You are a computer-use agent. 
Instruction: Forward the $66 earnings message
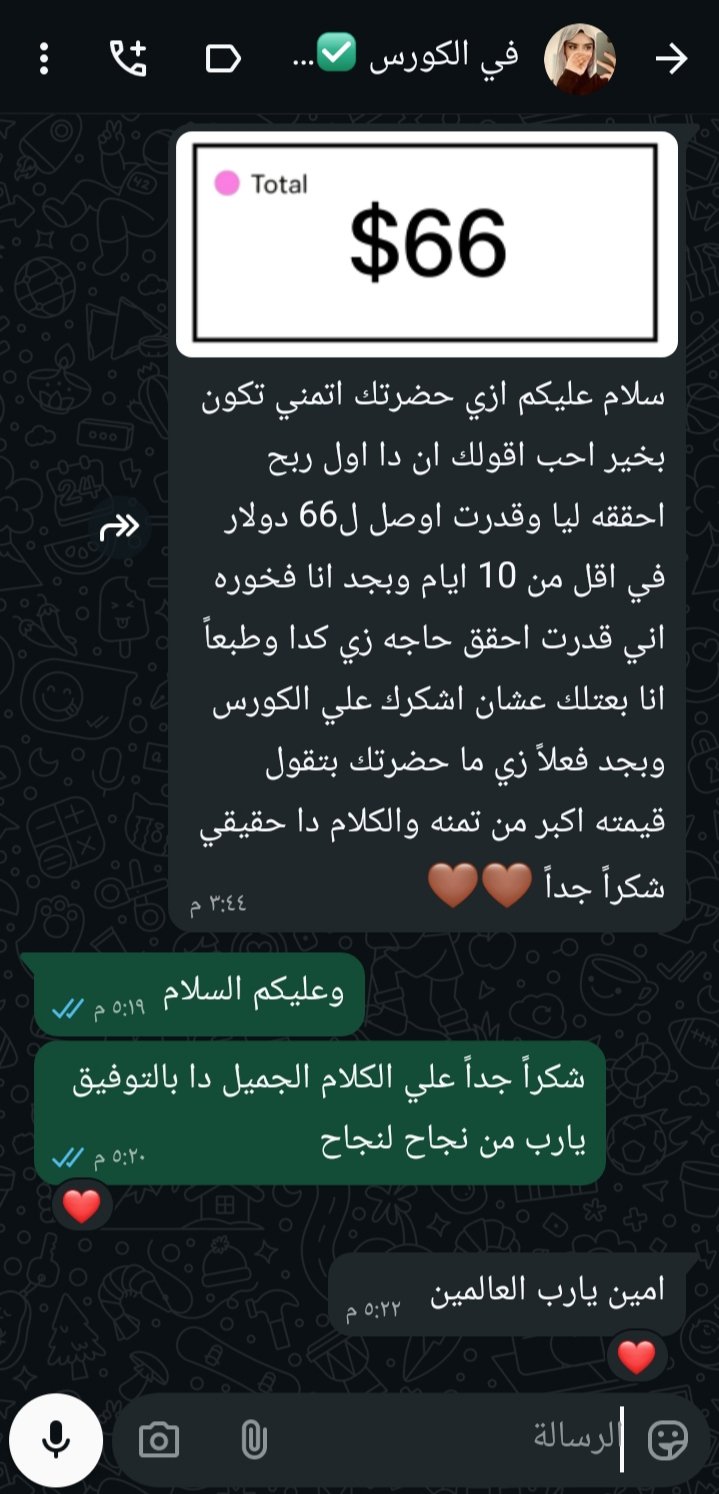[x=120, y=528]
